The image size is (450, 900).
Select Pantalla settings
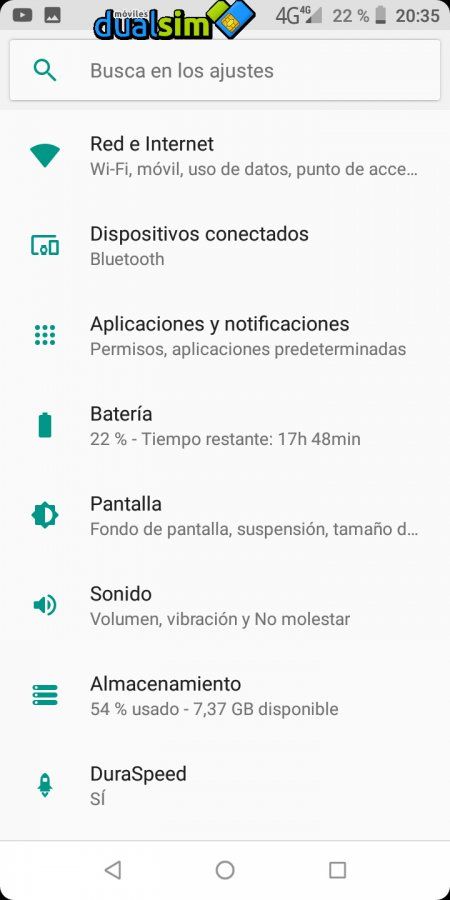point(225,516)
